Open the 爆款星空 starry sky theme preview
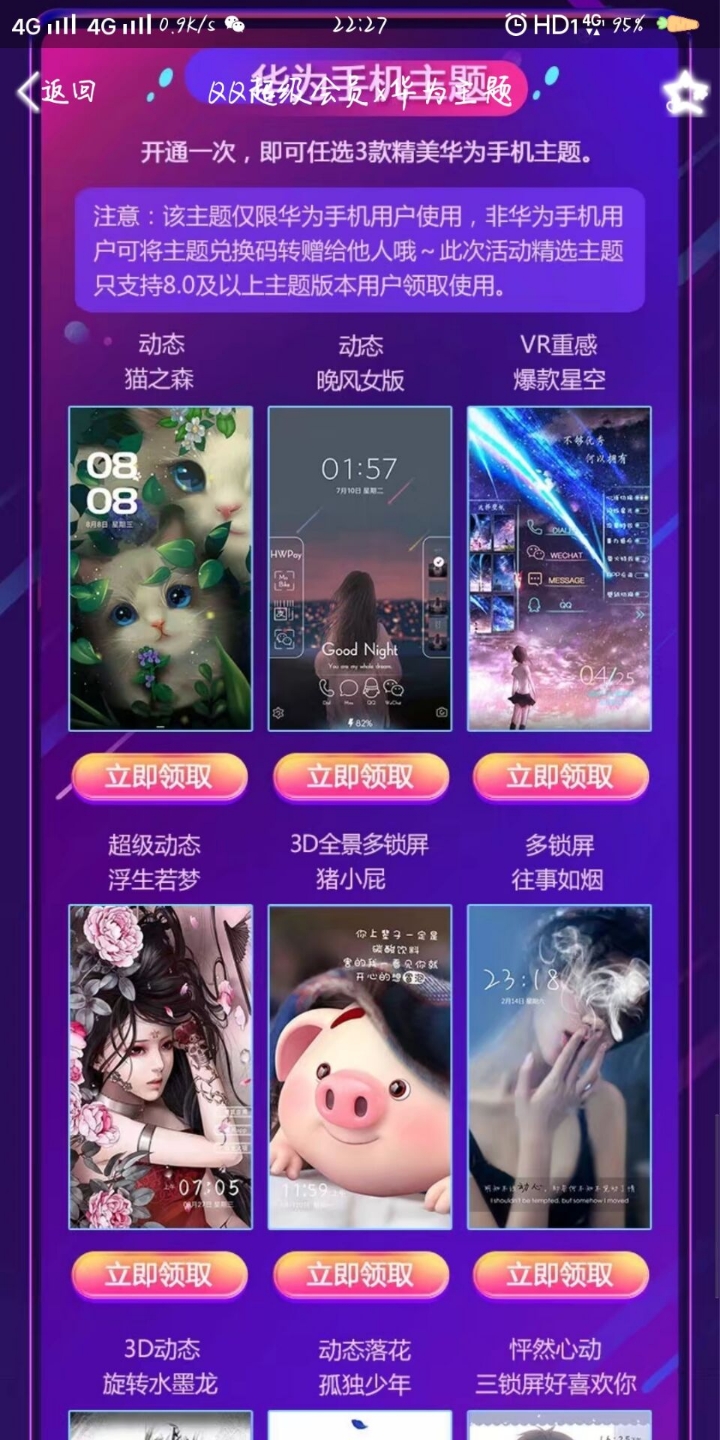Image resolution: width=720 pixels, height=1440 pixels. click(x=559, y=568)
